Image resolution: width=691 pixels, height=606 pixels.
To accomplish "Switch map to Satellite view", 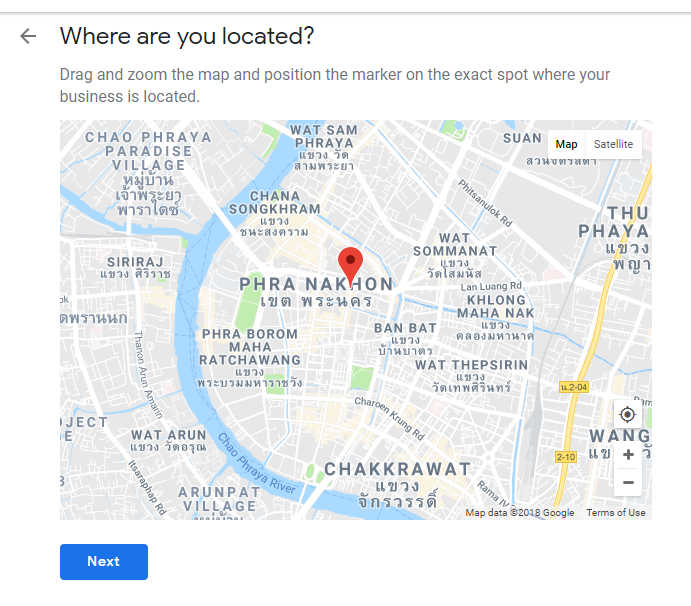I will click(x=613, y=144).
